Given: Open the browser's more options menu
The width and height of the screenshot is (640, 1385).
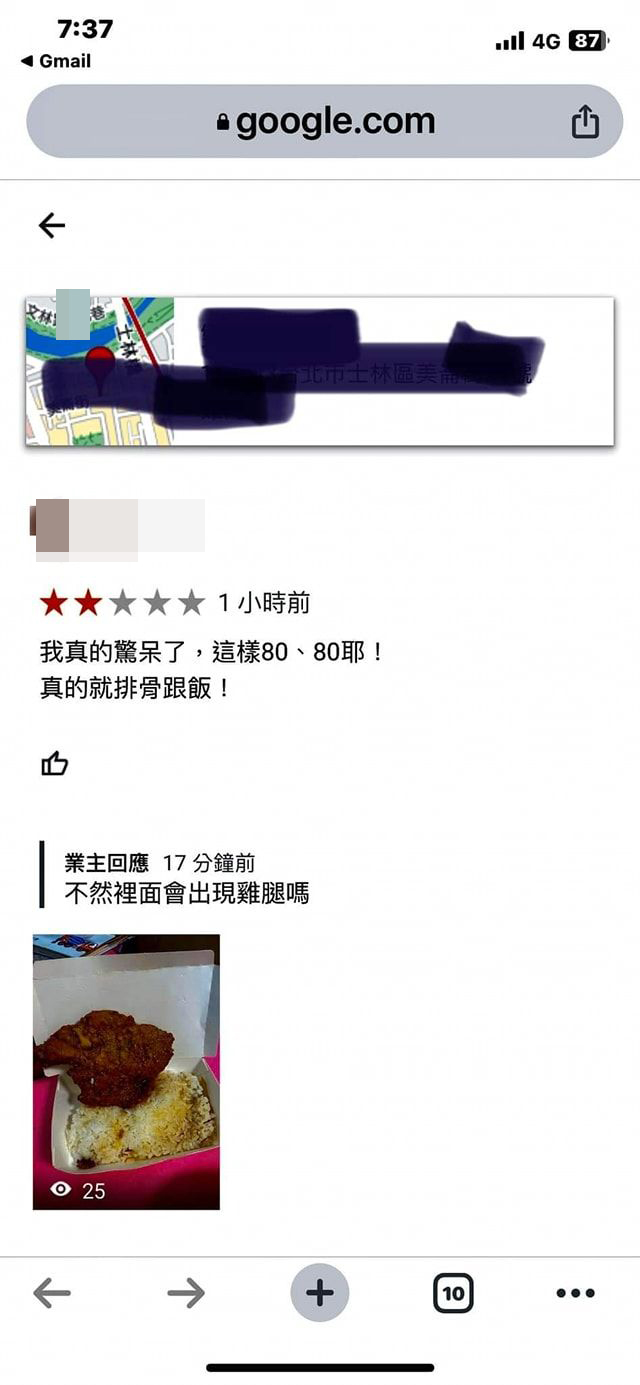Looking at the screenshot, I should (575, 1293).
